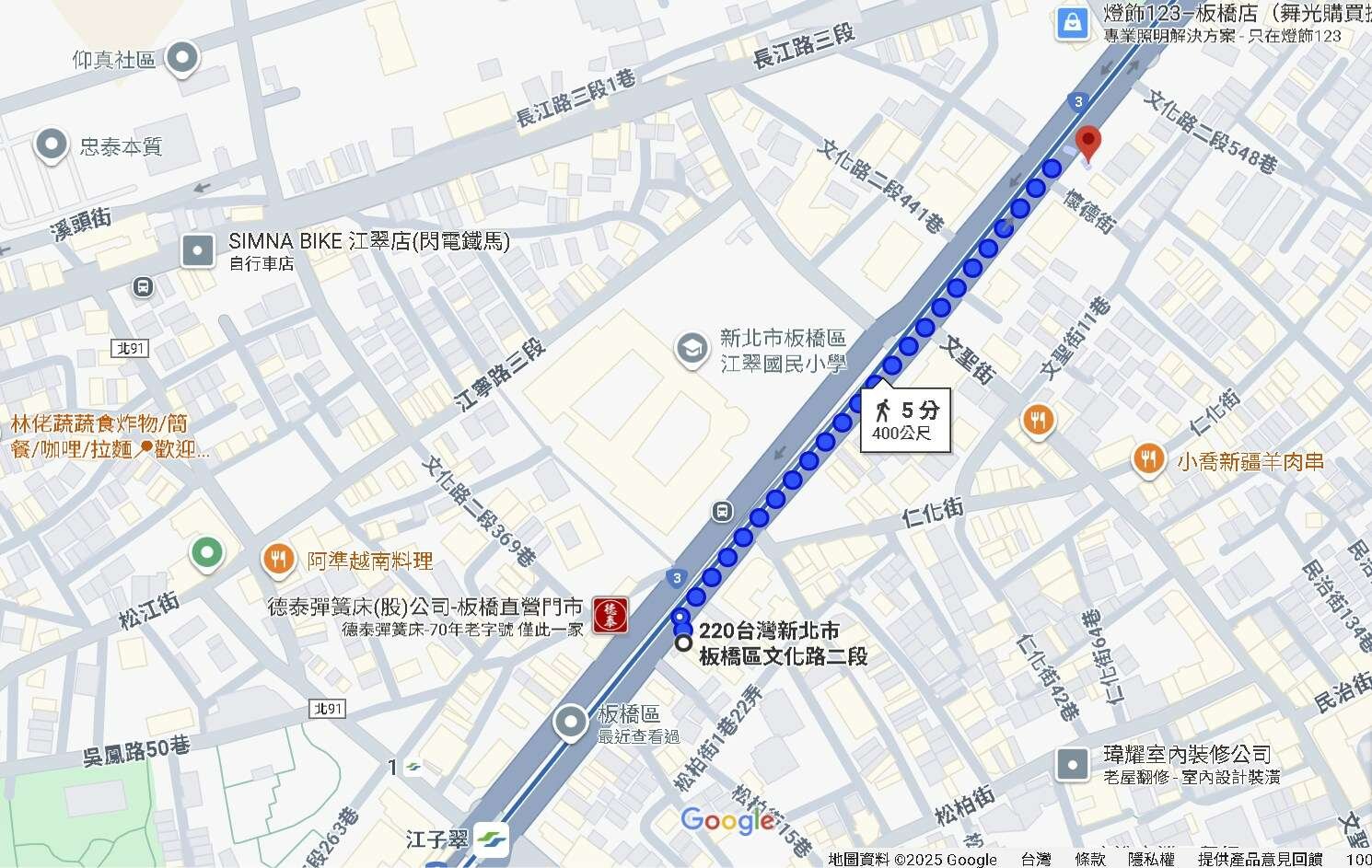
Task: Open 德泰彈簧床 板橋直營門市 marker
Action: (x=610, y=615)
